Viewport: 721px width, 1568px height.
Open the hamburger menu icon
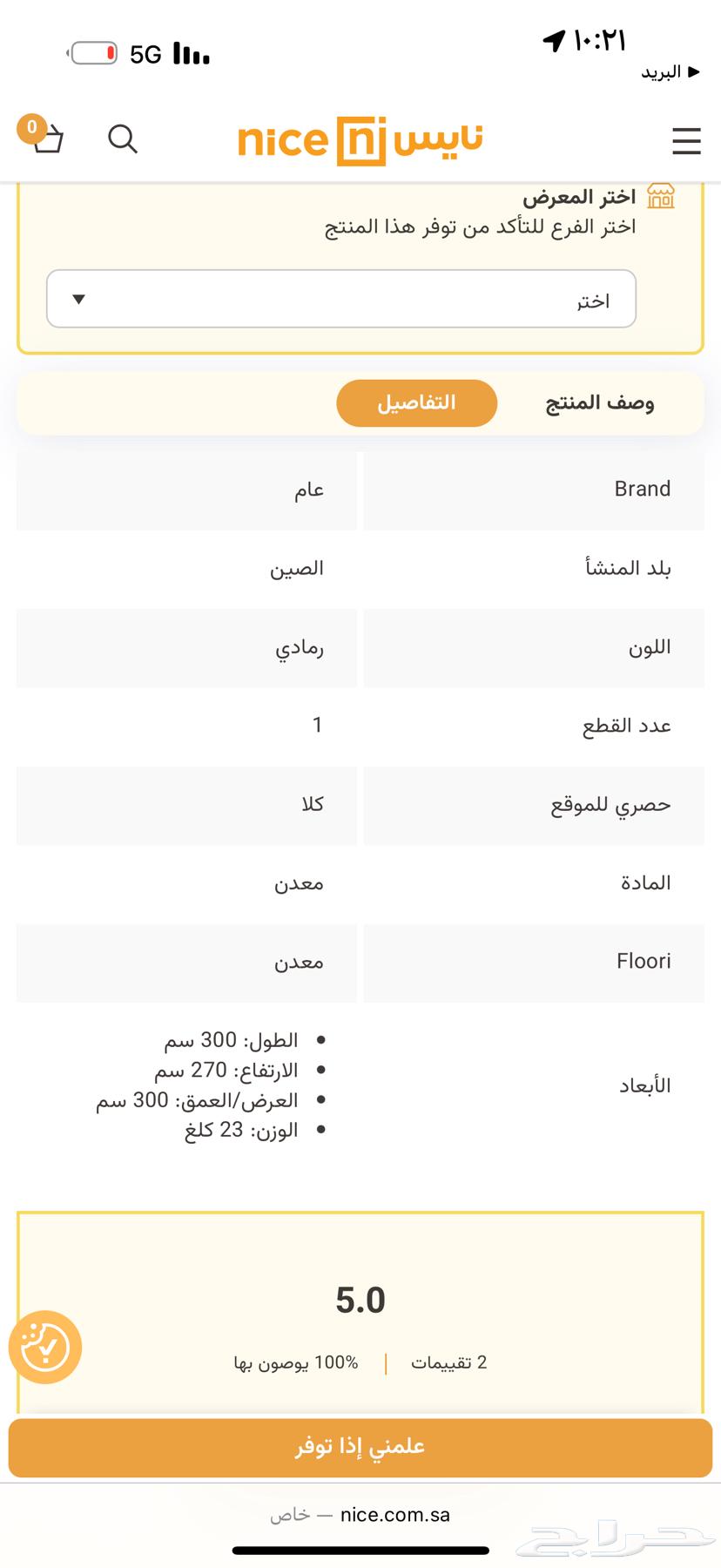pyautogui.click(x=687, y=141)
